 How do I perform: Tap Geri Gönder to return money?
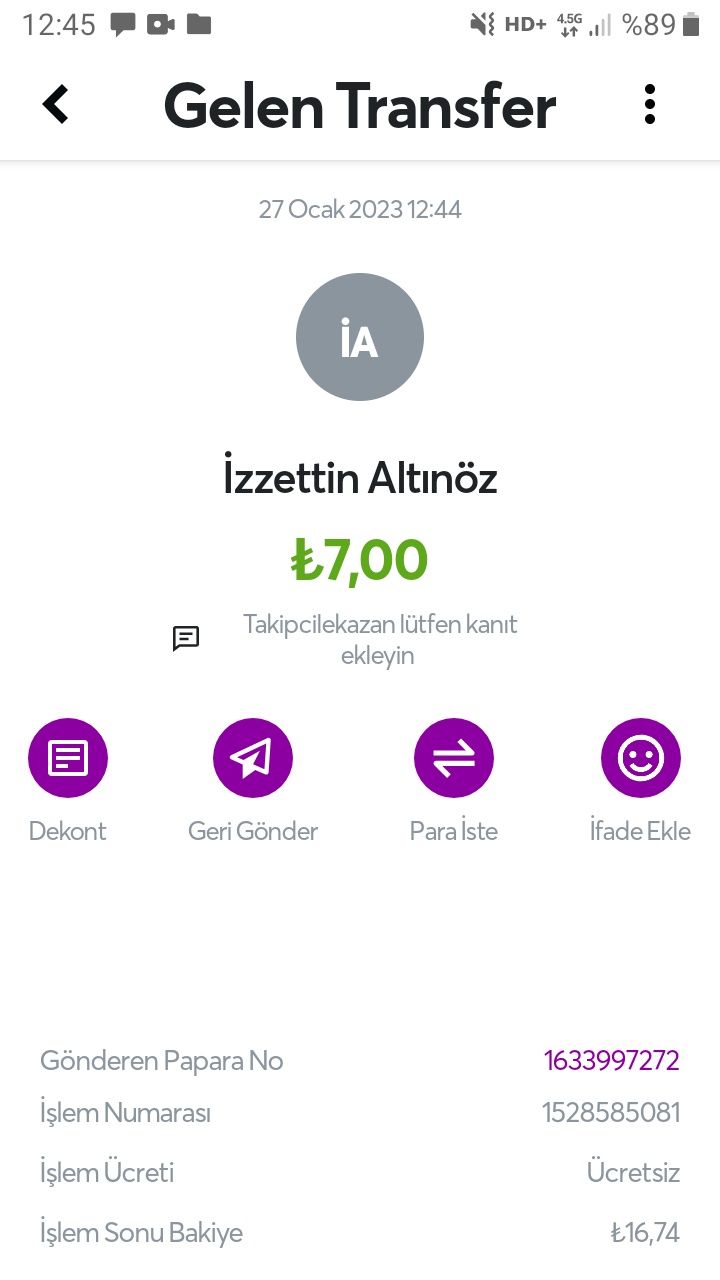[x=253, y=759]
